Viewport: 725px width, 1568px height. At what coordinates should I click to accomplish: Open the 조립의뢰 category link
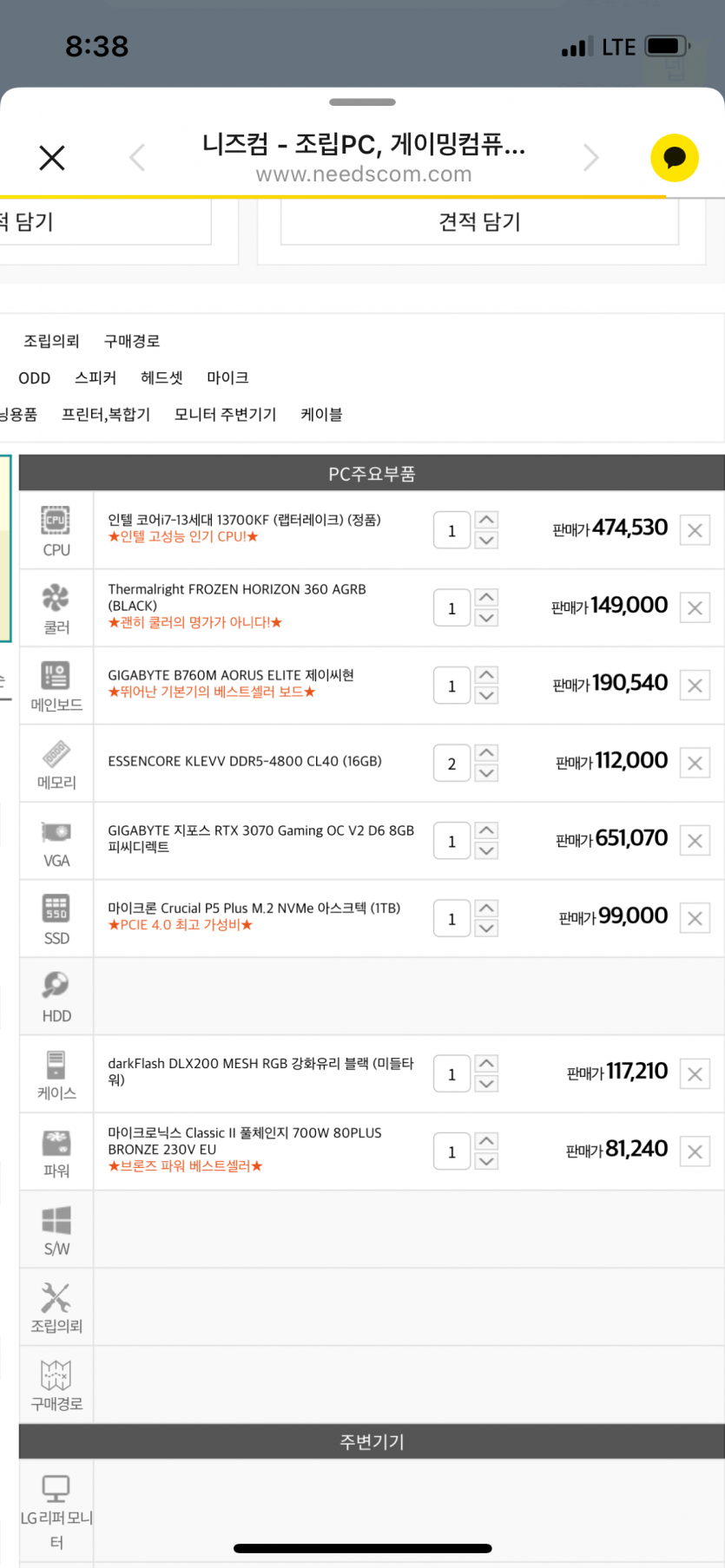[51, 341]
